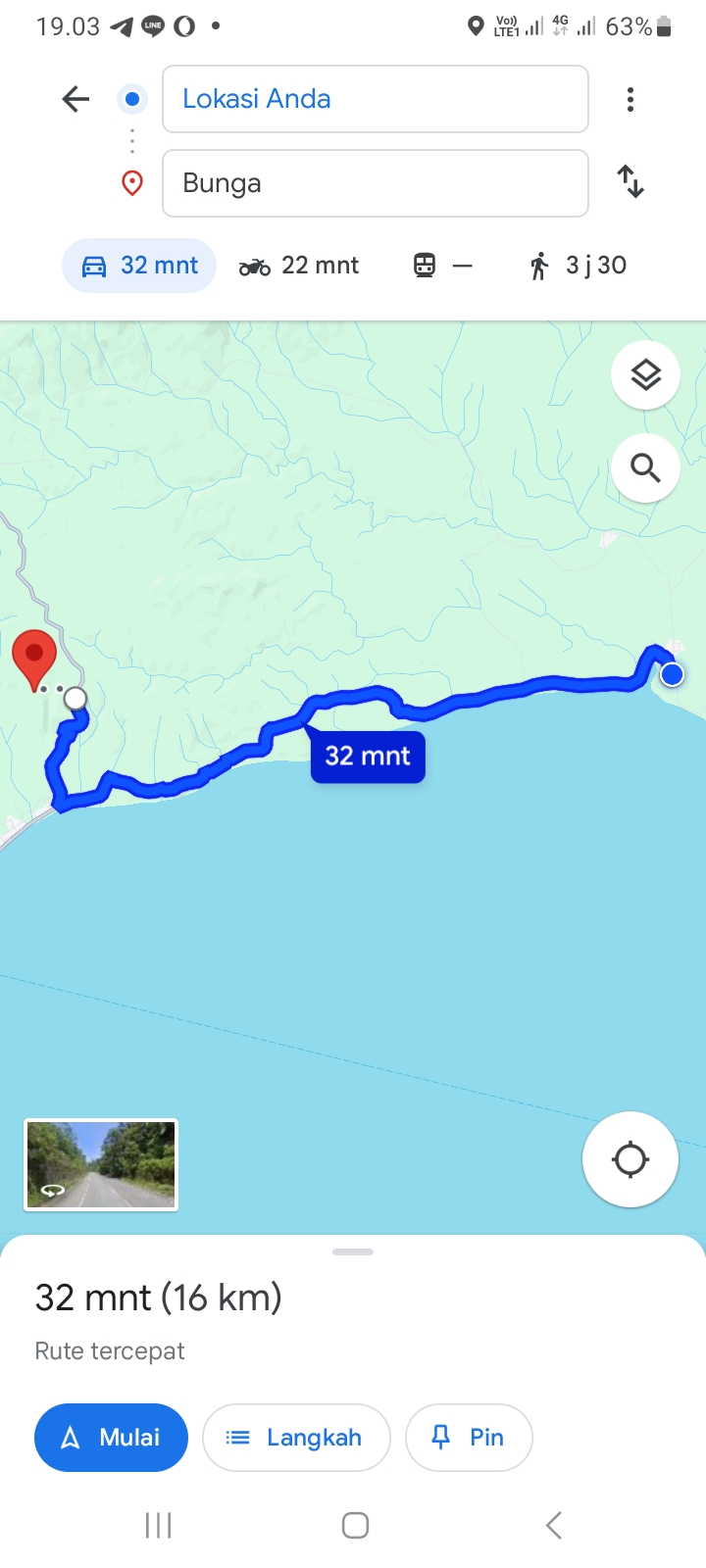Tap the 32 mnt route label on map
The image size is (706, 1568).
[x=368, y=757]
